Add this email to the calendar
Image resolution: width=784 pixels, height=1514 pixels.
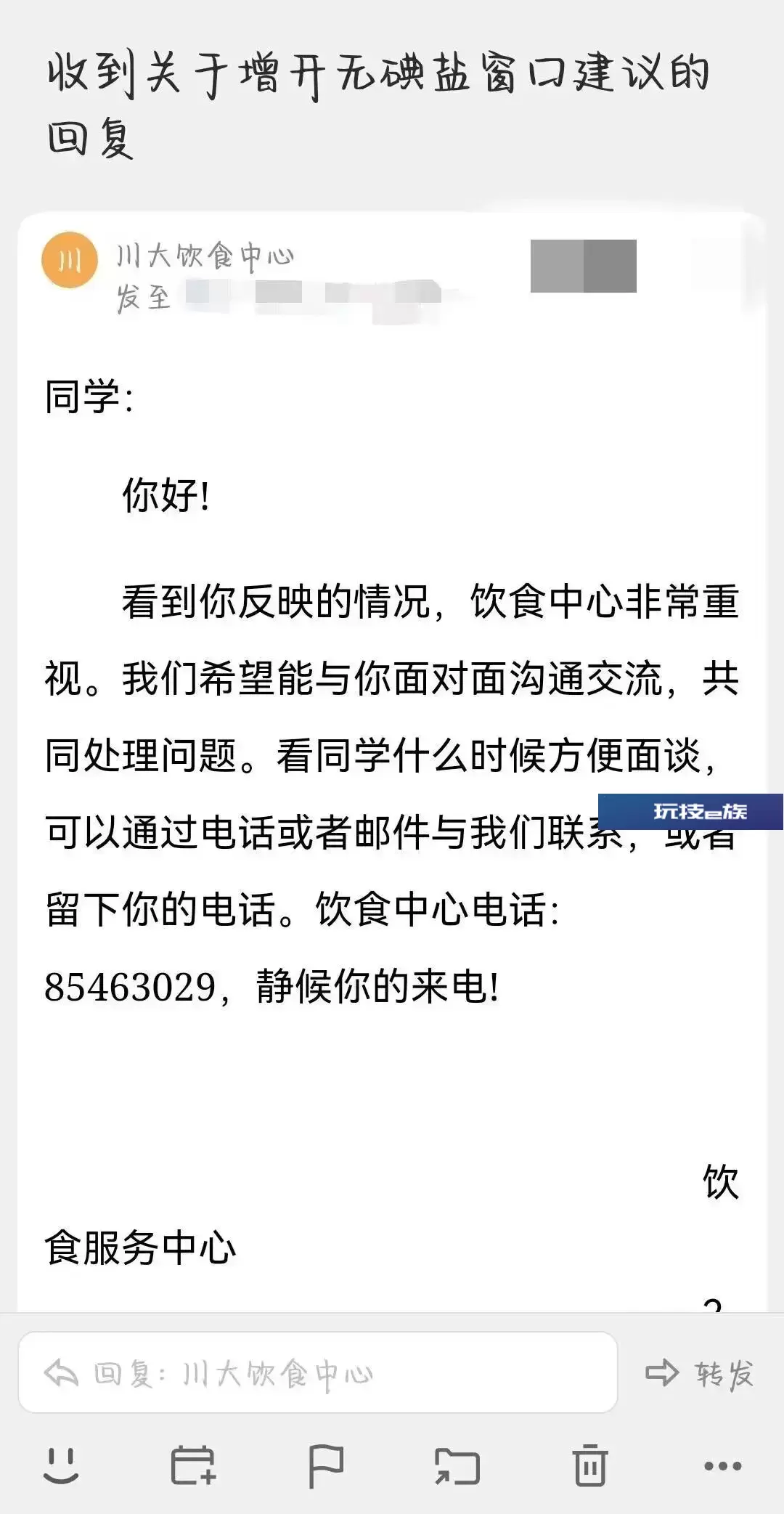coord(193,1466)
